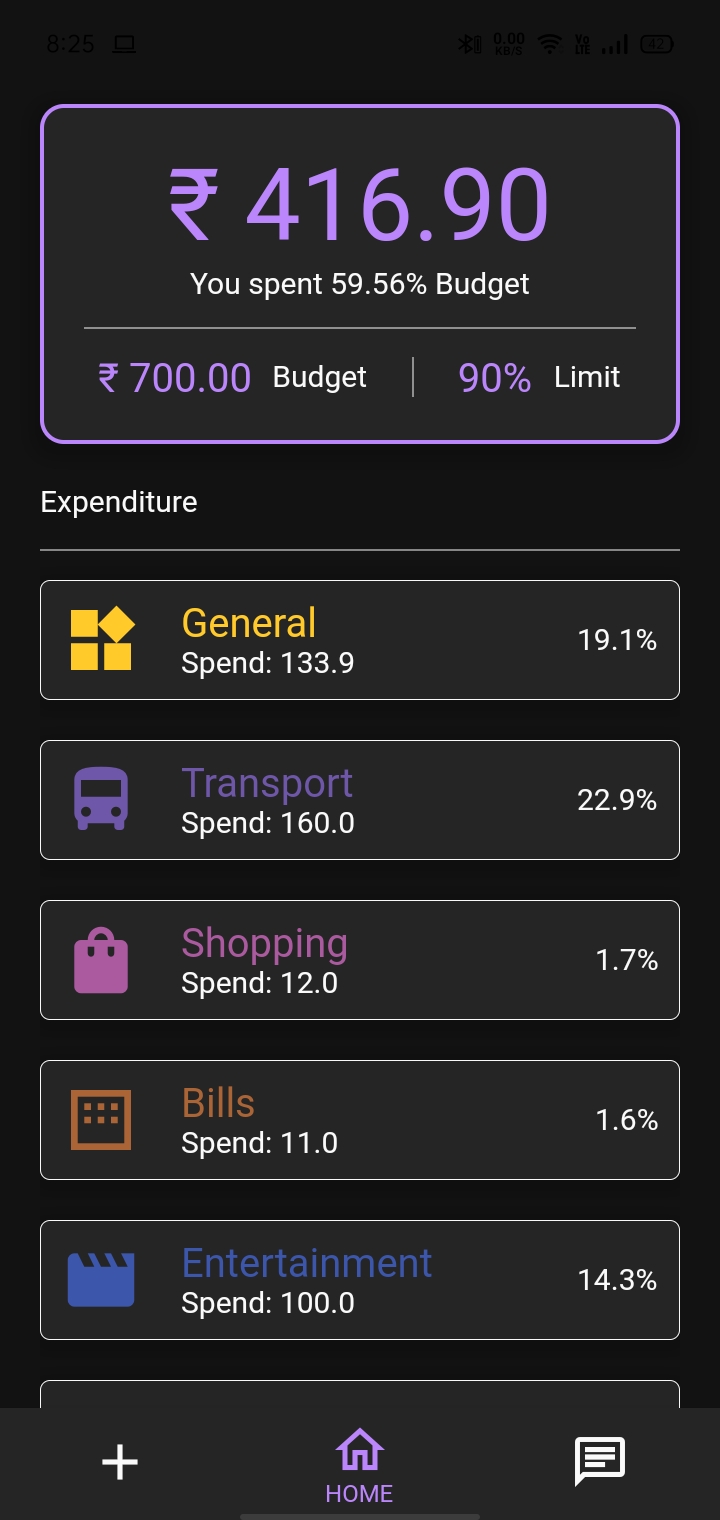
Task: Switch to the Home tab
Action: point(359,1465)
